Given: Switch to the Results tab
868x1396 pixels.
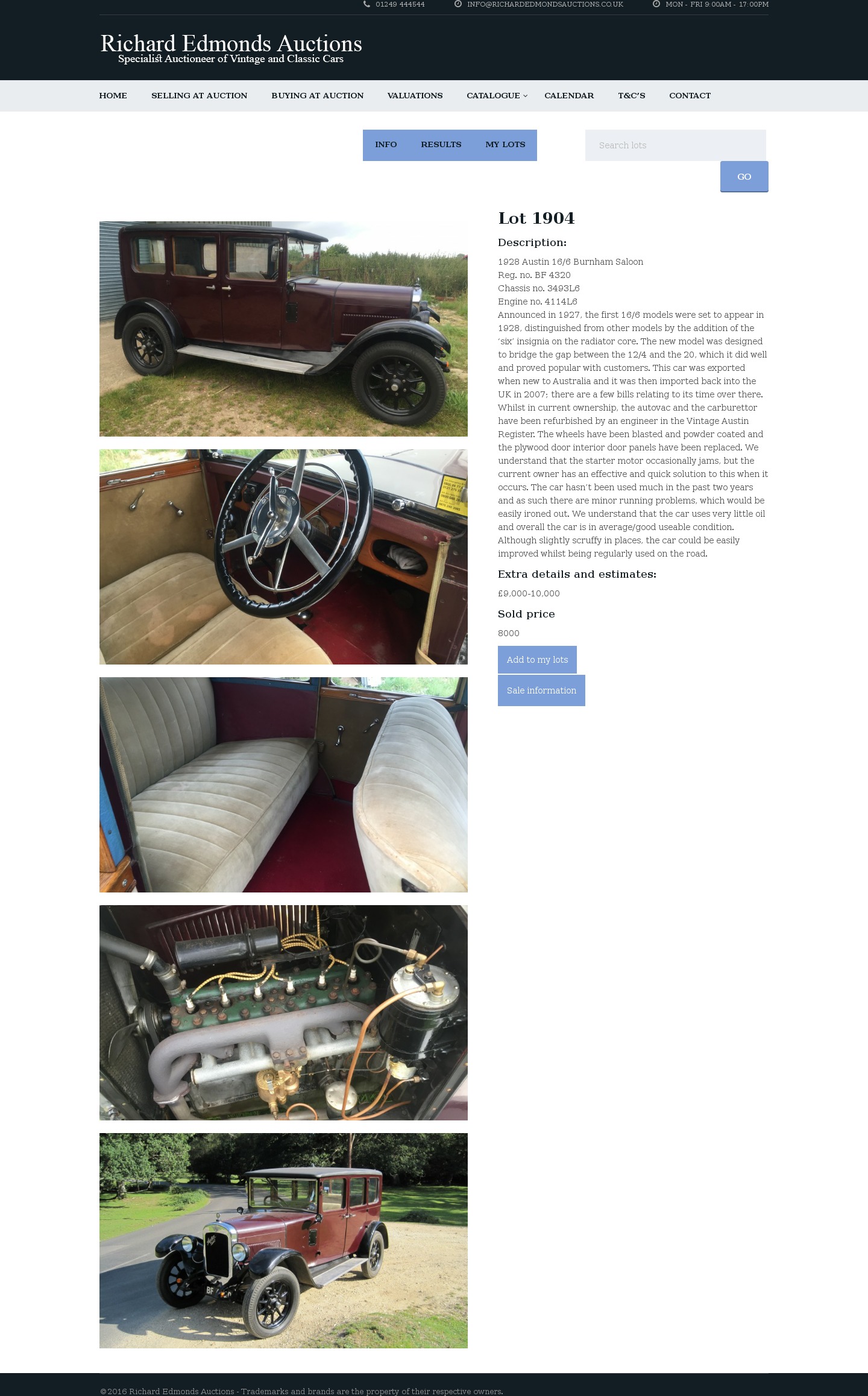Looking at the screenshot, I should [x=441, y=145].
